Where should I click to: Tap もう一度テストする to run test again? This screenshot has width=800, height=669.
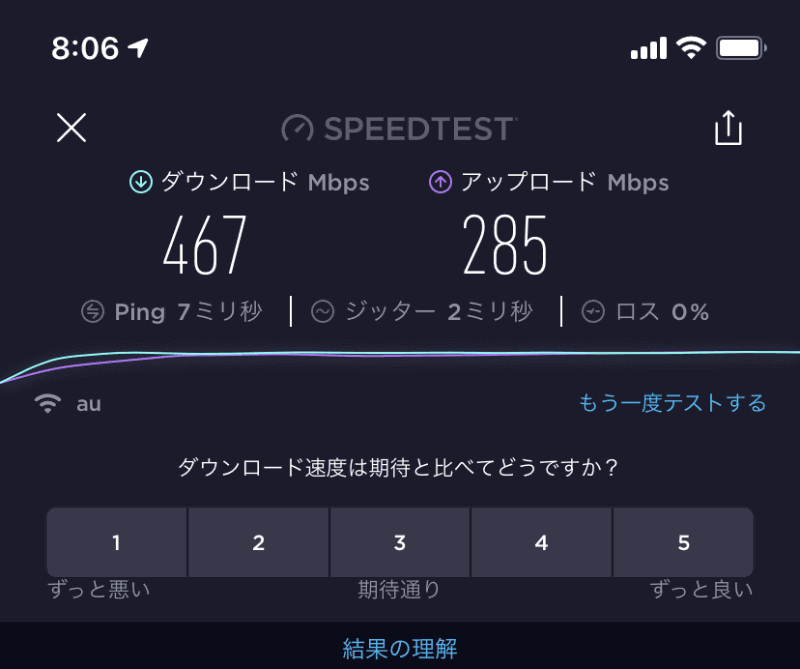pyautogui.click(x=672, y=403)
